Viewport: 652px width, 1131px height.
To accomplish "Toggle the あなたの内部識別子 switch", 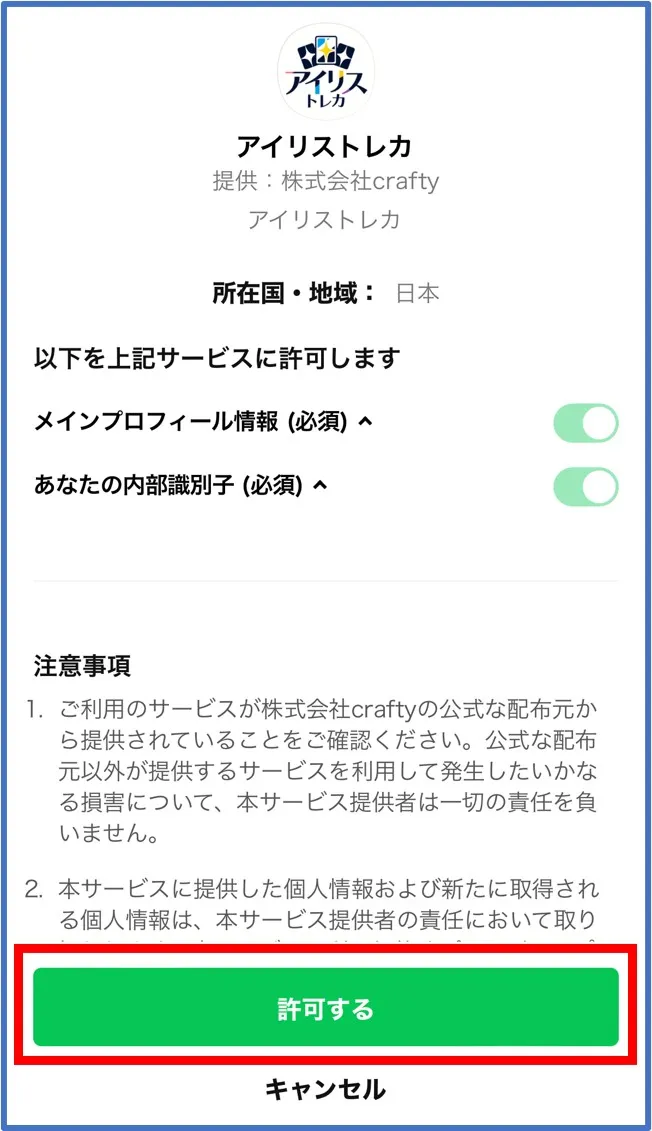I will click(586, 487).
